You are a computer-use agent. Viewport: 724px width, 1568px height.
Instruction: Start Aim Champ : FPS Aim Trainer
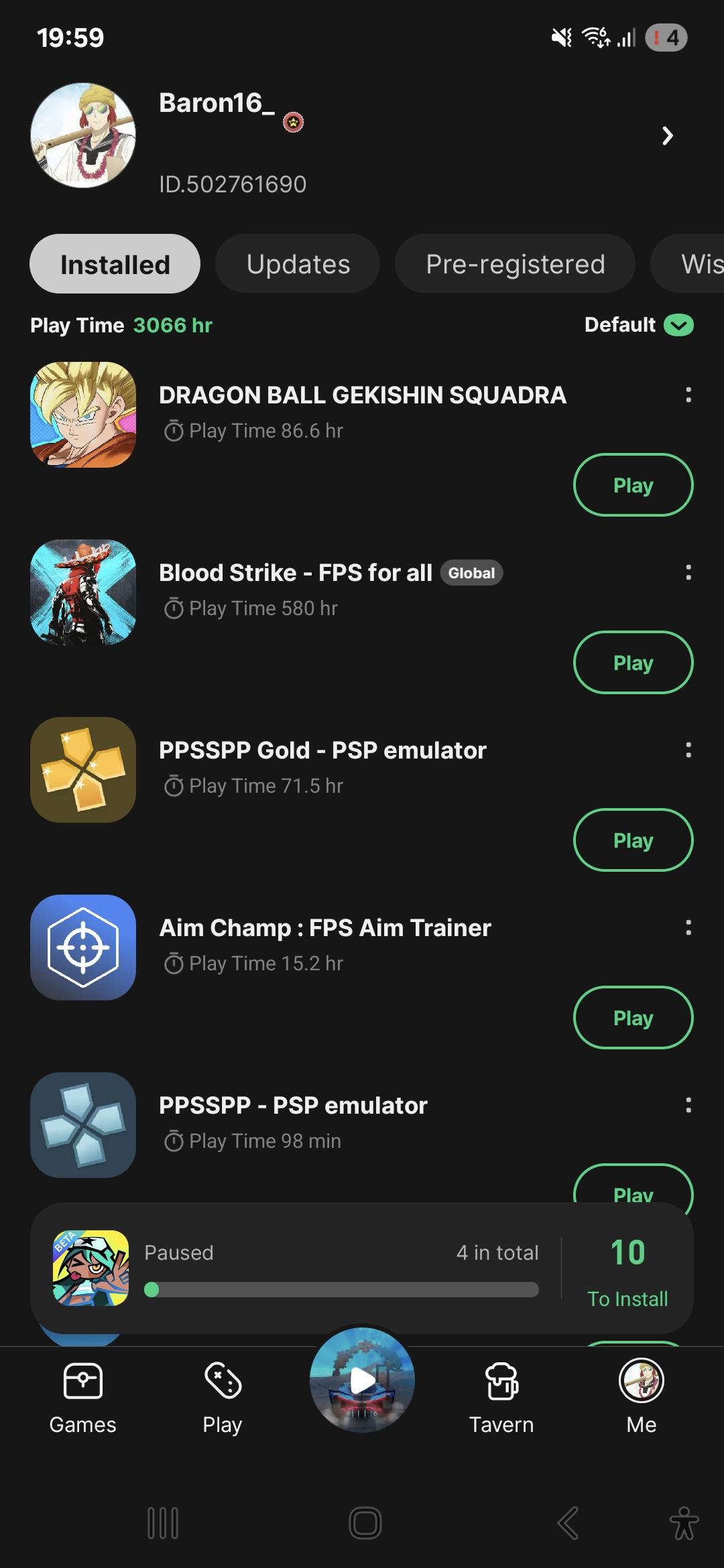[633, 1018]
